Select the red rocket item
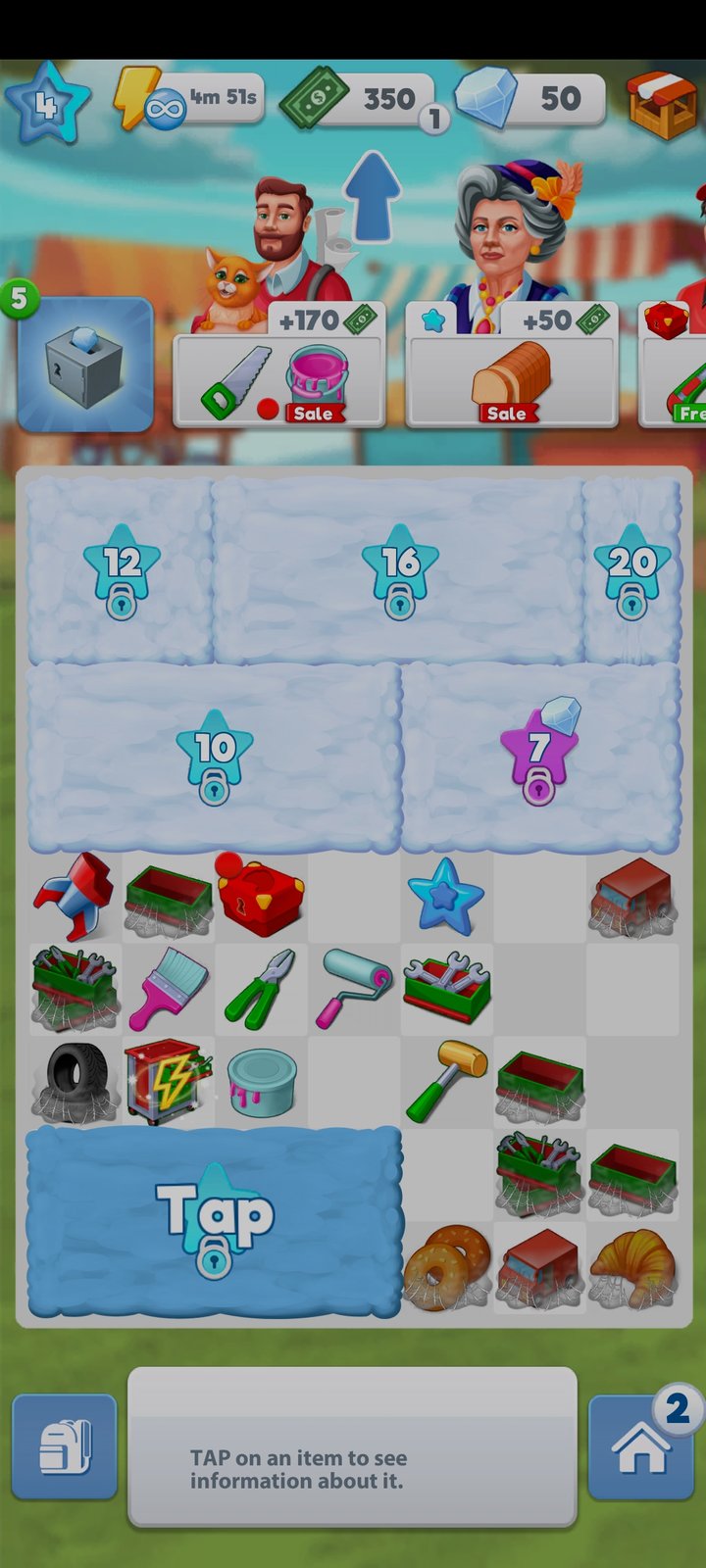The image size is (706, 1568). 75,896
